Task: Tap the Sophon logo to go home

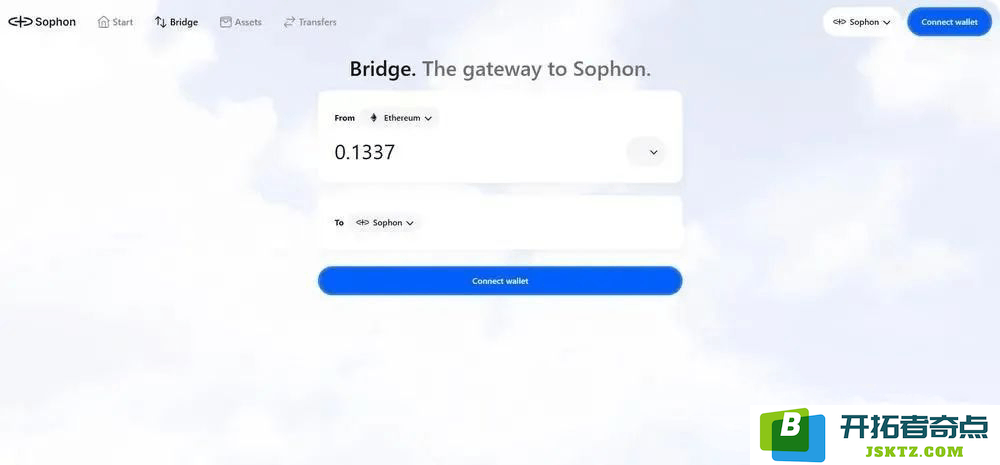Action: 42,22
